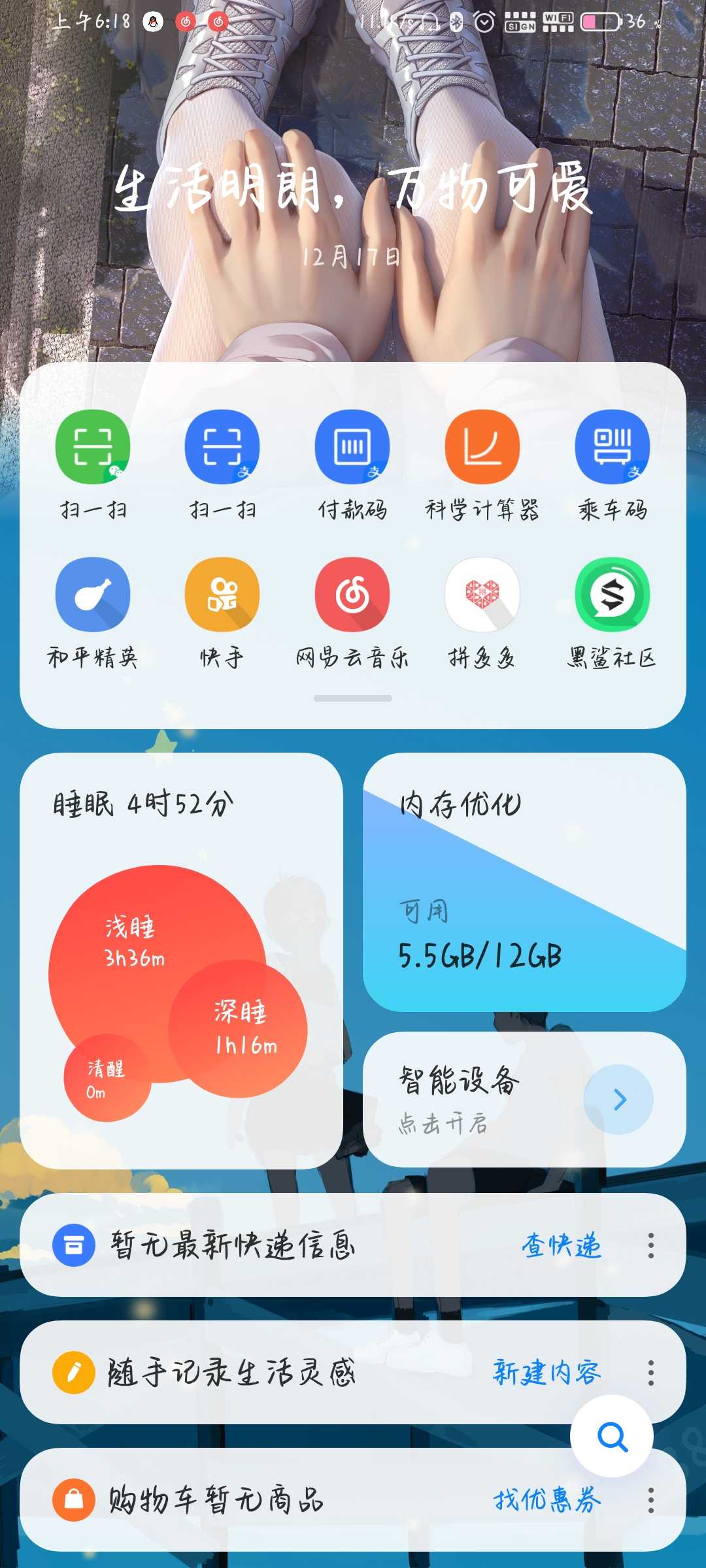Viewport: 706px width, 1568px height.
Task: Tap the 找优惠券 link
Action: coord(547,1499)
